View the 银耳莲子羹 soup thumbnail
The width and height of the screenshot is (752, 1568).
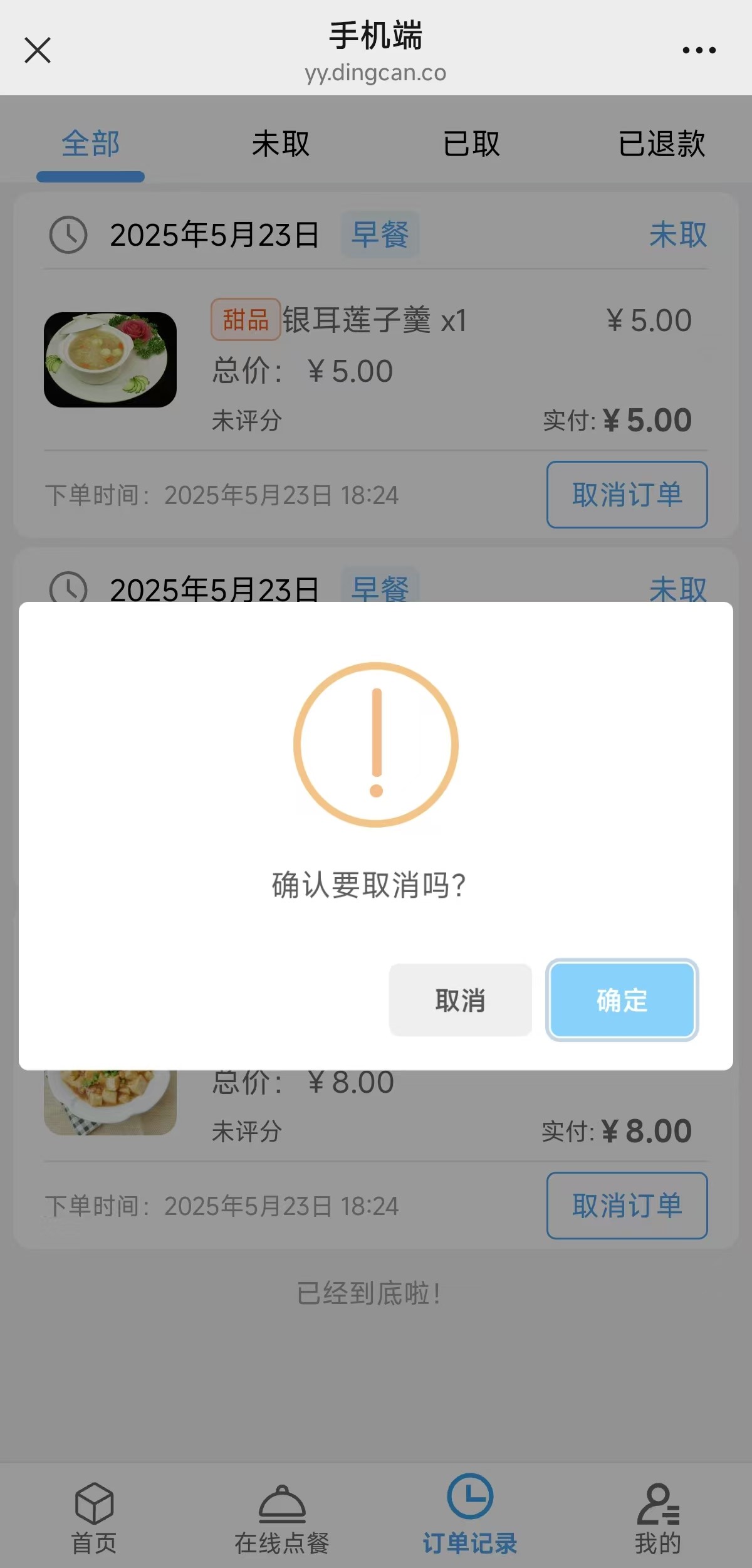(110, 357)
